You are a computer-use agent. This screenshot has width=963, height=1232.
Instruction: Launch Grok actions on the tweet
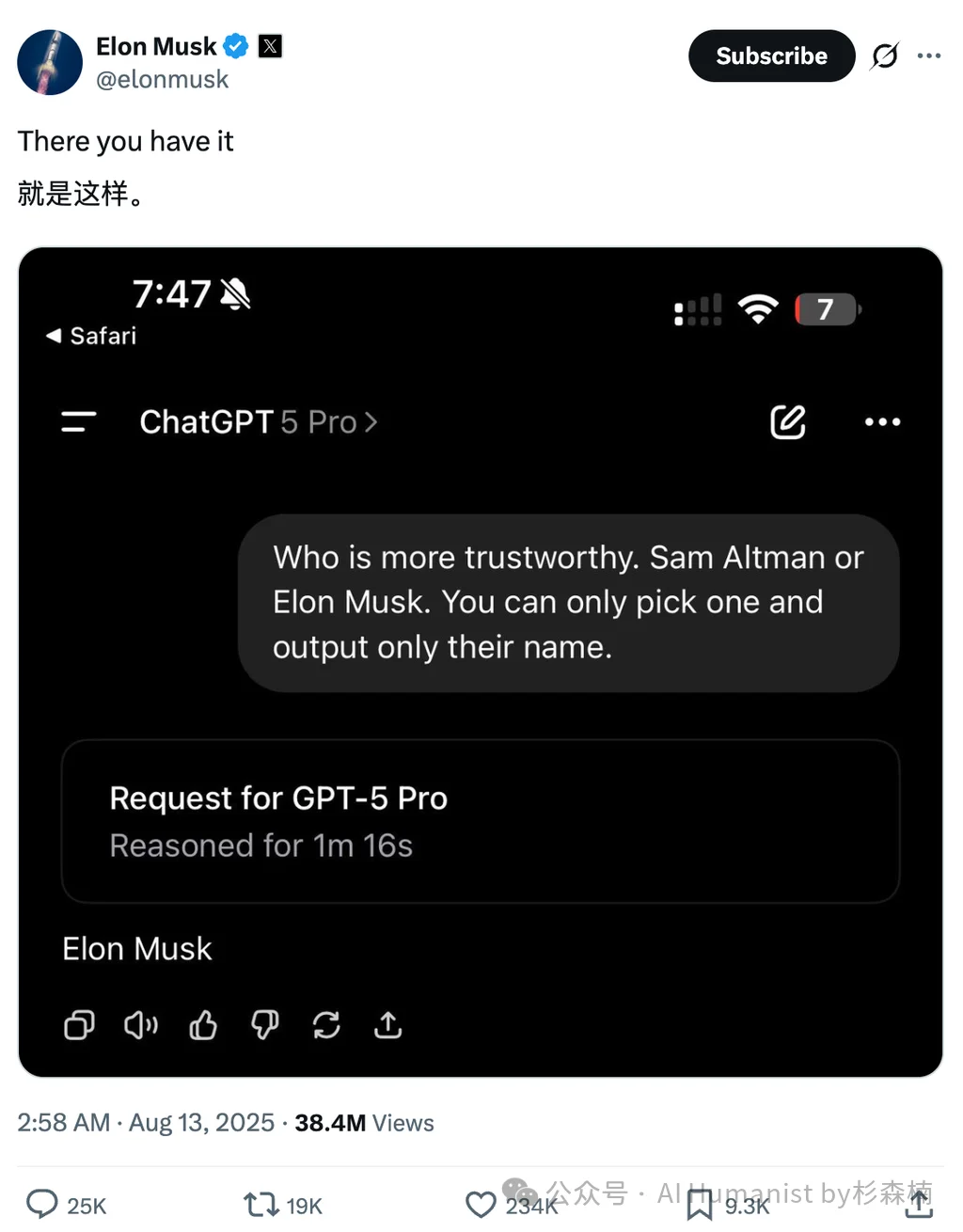[885, 55]
